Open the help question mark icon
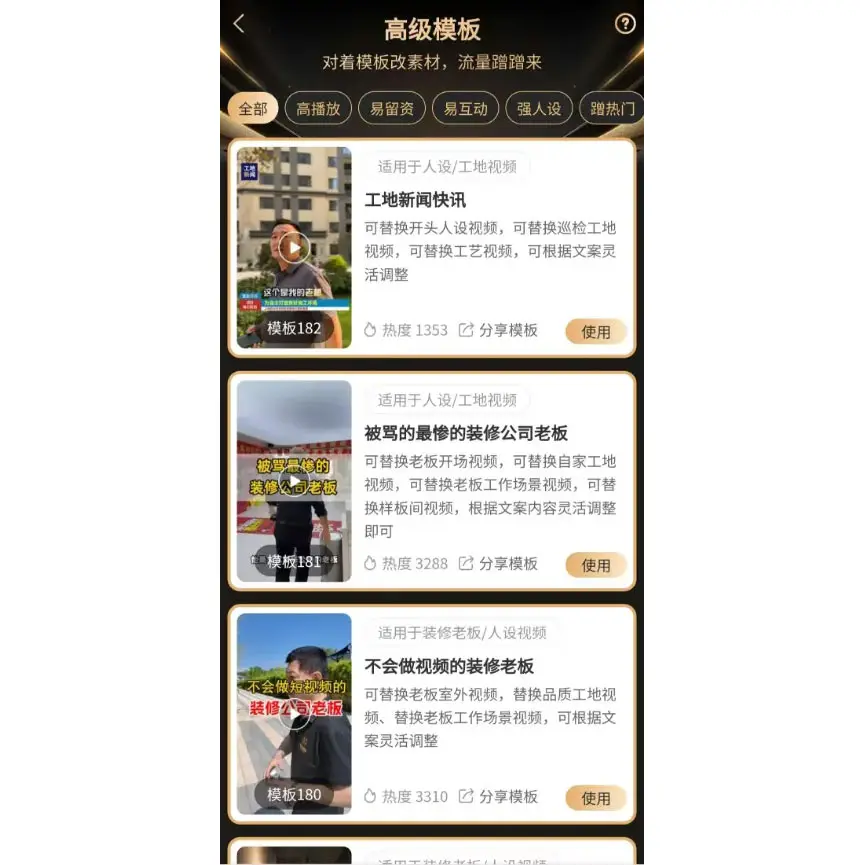The image size is (865, 865). click(625, 24)
